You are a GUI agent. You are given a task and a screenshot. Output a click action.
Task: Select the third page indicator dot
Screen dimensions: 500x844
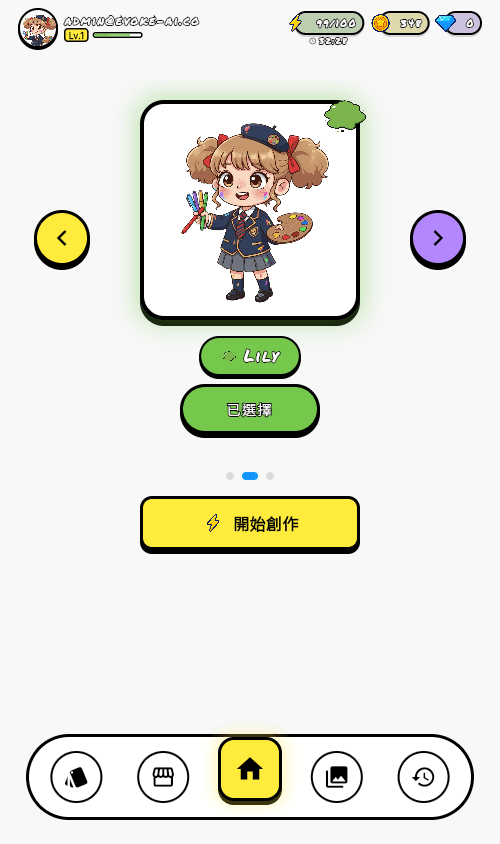coord(270,476)
